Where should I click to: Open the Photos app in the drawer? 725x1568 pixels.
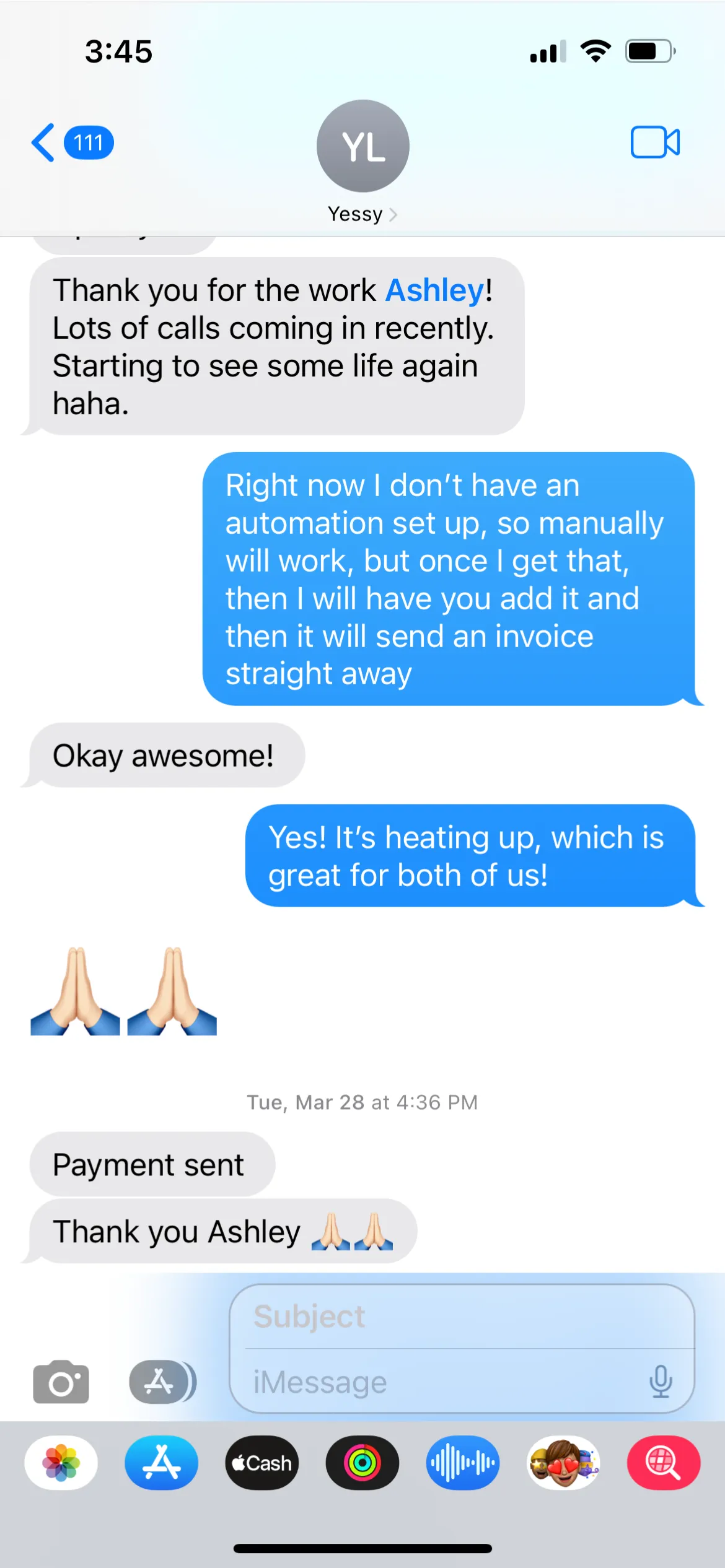point(61,1463)
